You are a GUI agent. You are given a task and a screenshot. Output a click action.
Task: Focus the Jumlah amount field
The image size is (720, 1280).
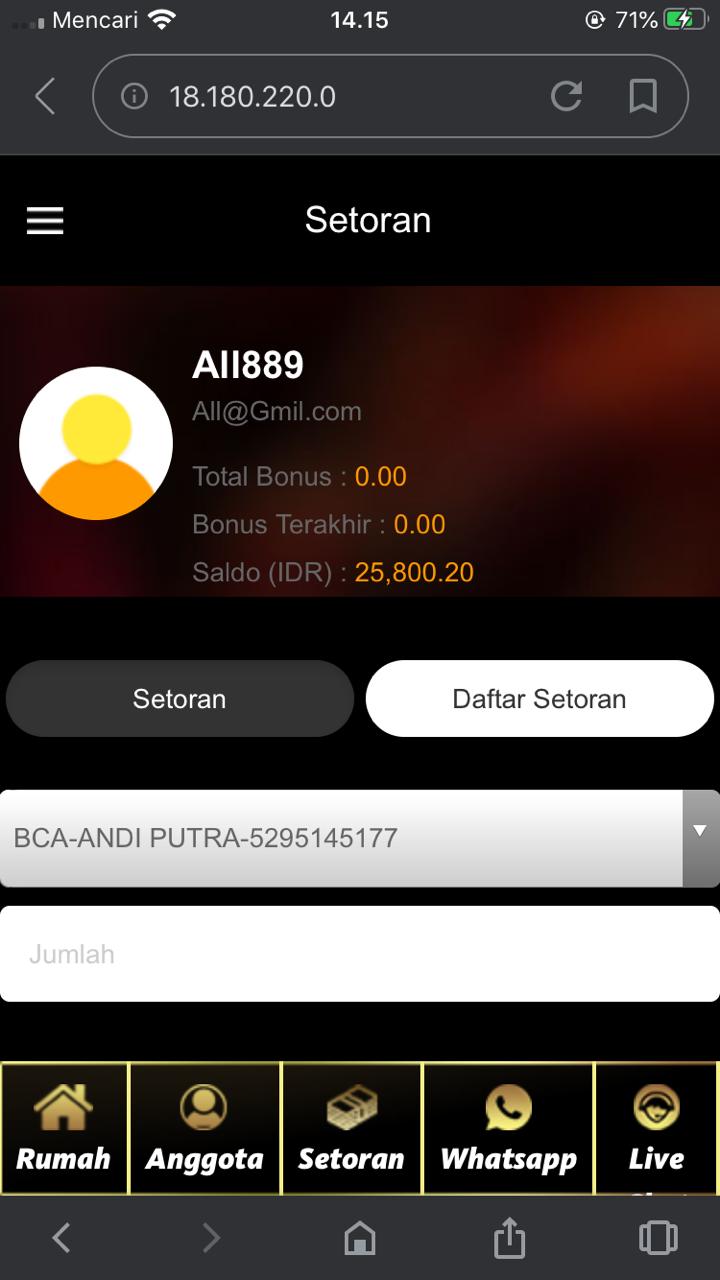click(x=360, y=954)
